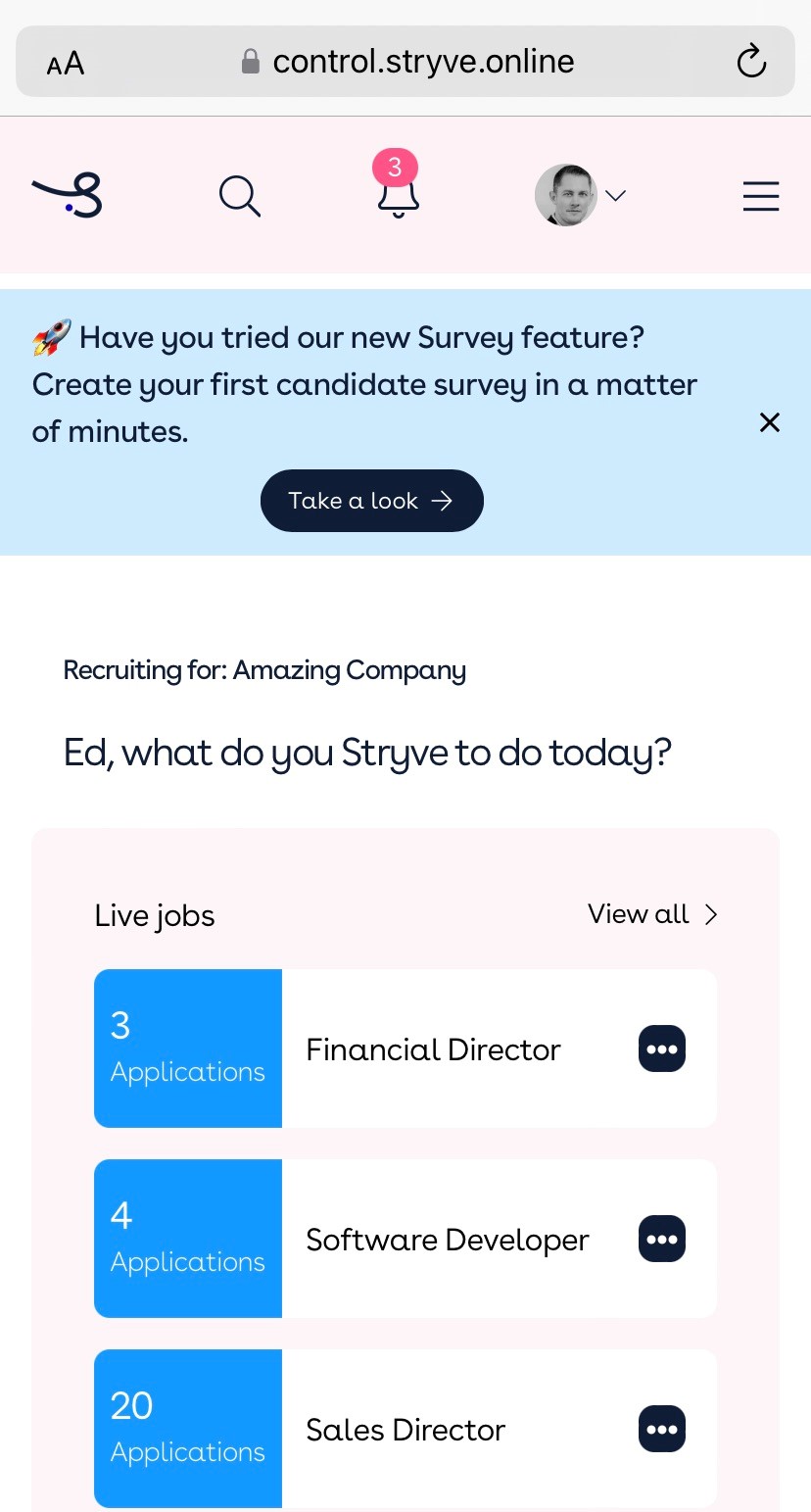The height and width of the screenshot is (1512, 811).
Task: Open the search magnifier icon
Action: pyautogui.click(x=240, y=196)
